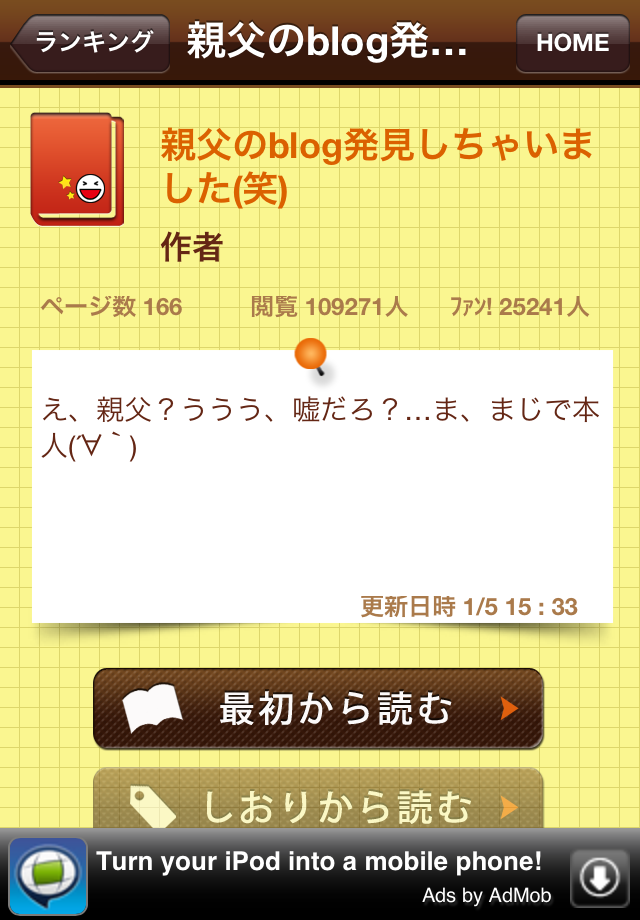Open しおりから読む to resume from bookmark
Screen dimensions: 640x920
coord(319,799)
